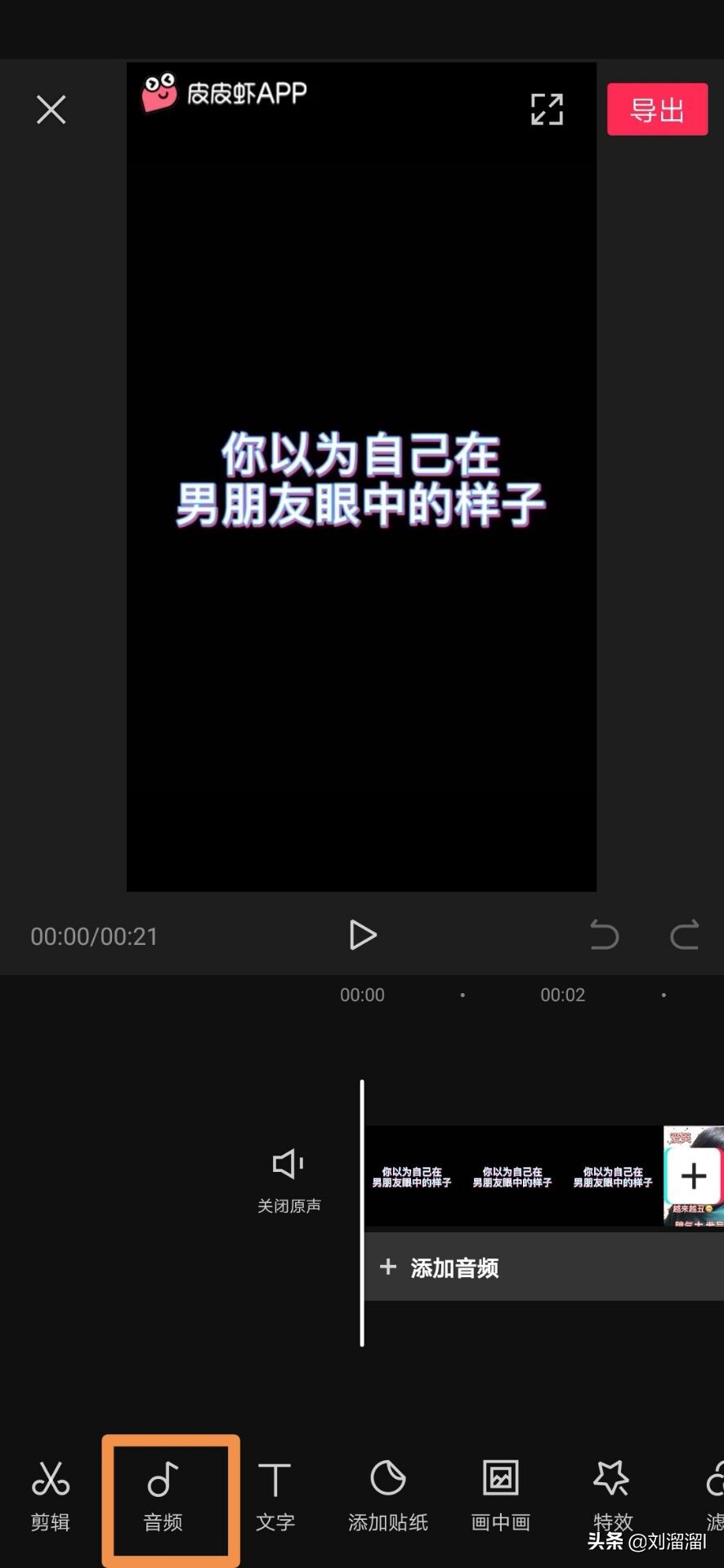Open the 文字 text tool
Image resolution: width=724 pixels, height=1568 pixels.
click(275, 1496)
